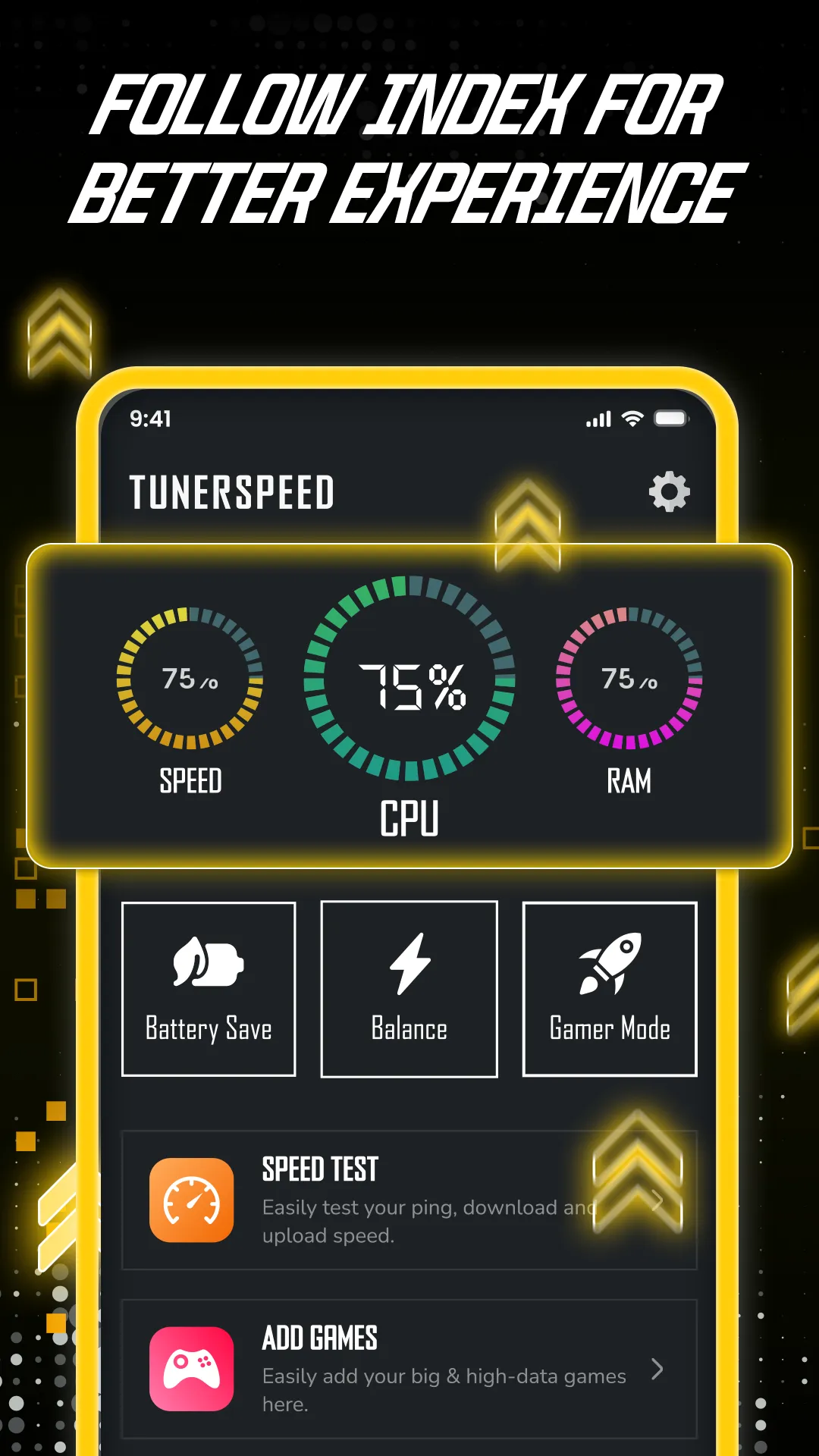Tap the RAM 75% gauge readout

click(x=628, y=680)
